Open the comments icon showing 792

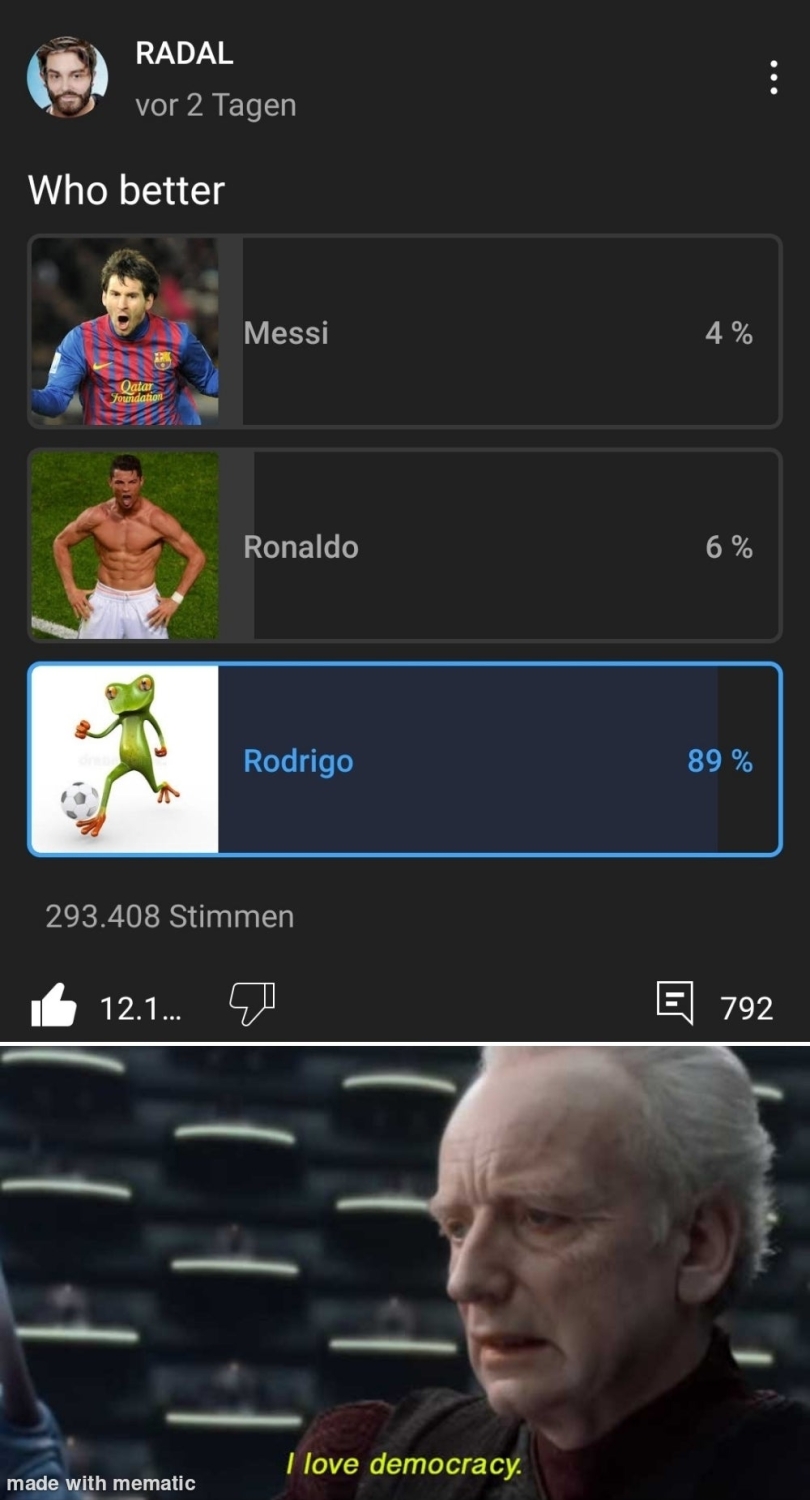pos(676,1004)
